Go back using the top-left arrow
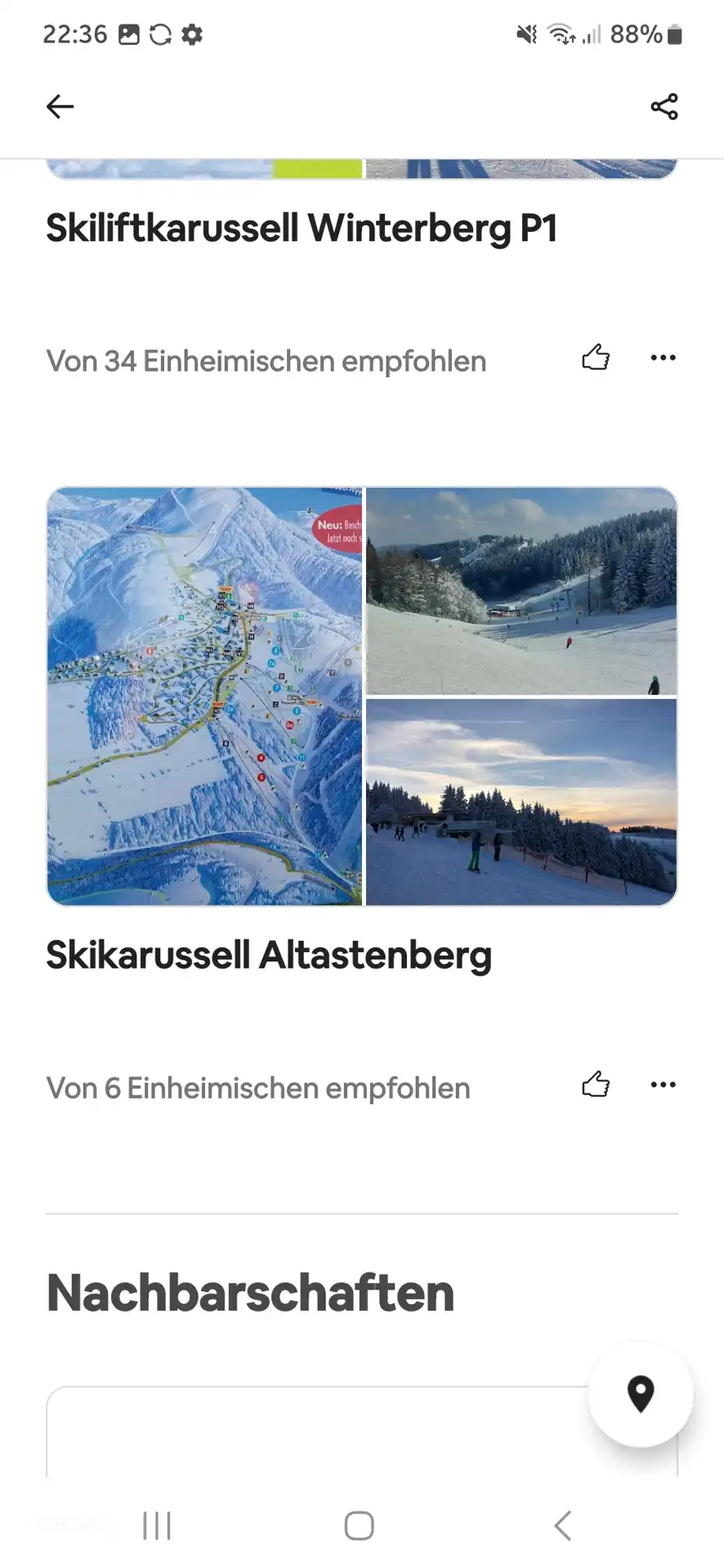Image resolution: width=724 pixels, height=1568 pixels. point(60,106)
